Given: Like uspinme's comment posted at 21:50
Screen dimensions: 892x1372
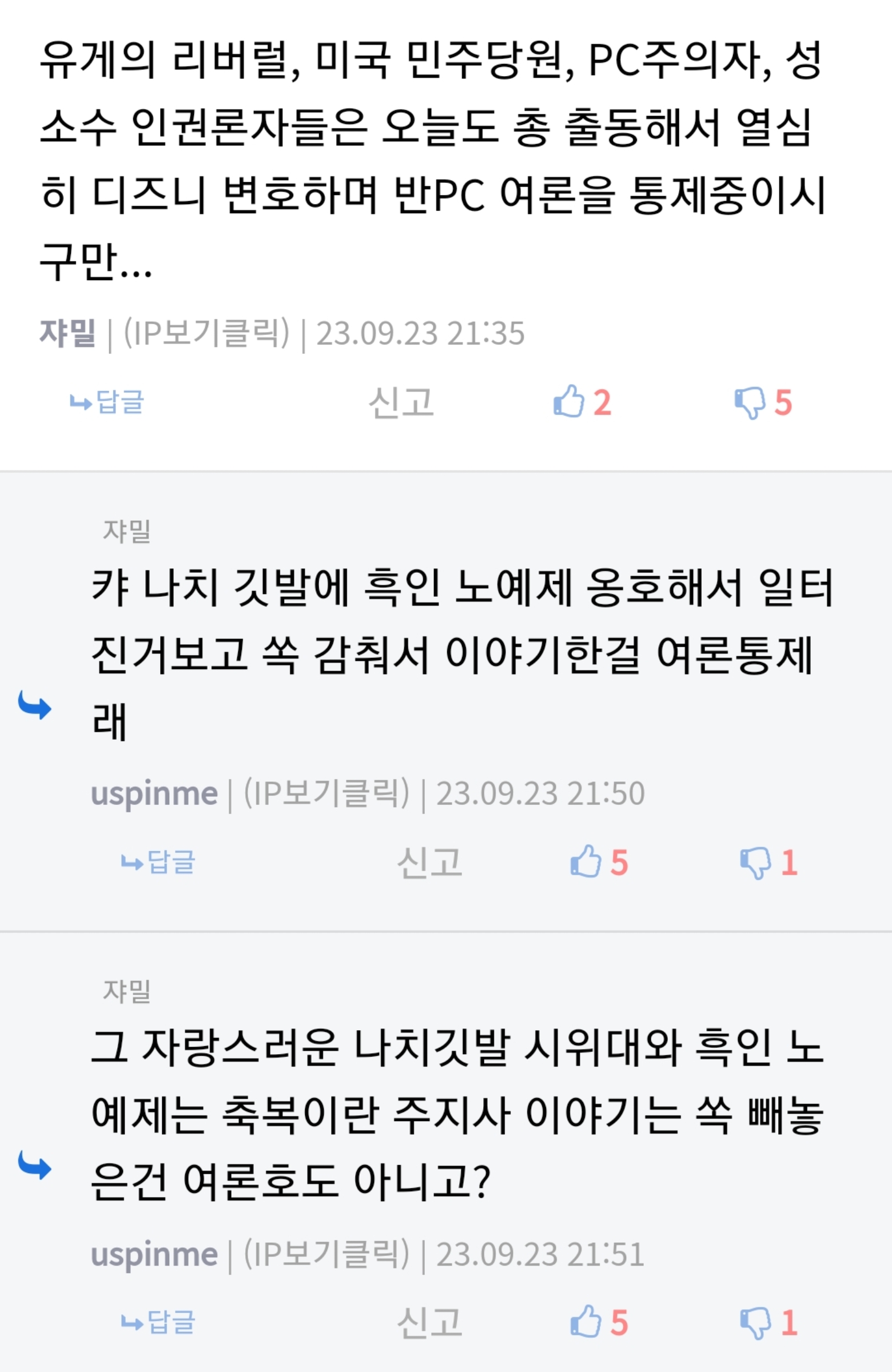Looking at the screenshot, I should pyautogui.click(x=586, y=862).
